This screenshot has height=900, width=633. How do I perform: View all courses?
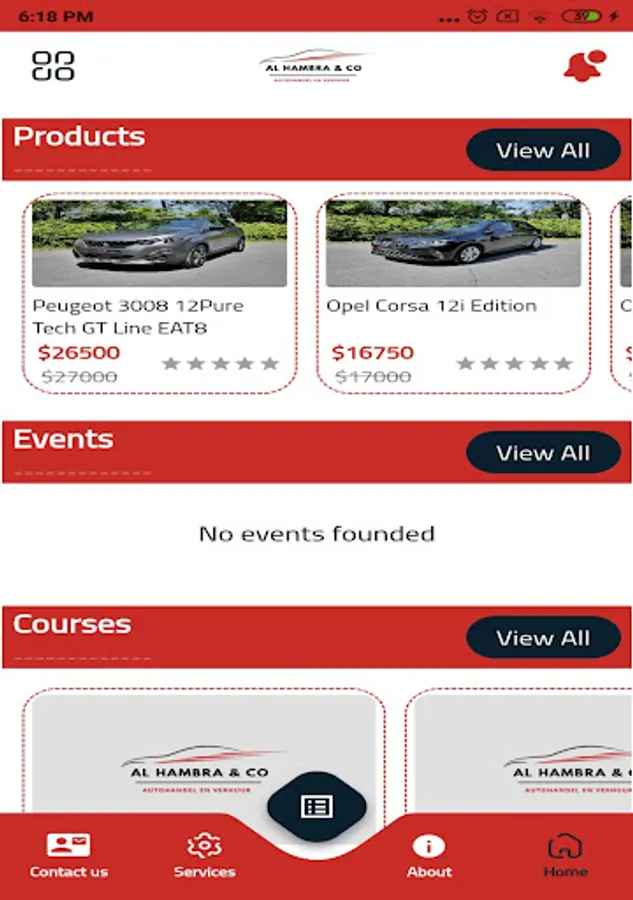543,638
